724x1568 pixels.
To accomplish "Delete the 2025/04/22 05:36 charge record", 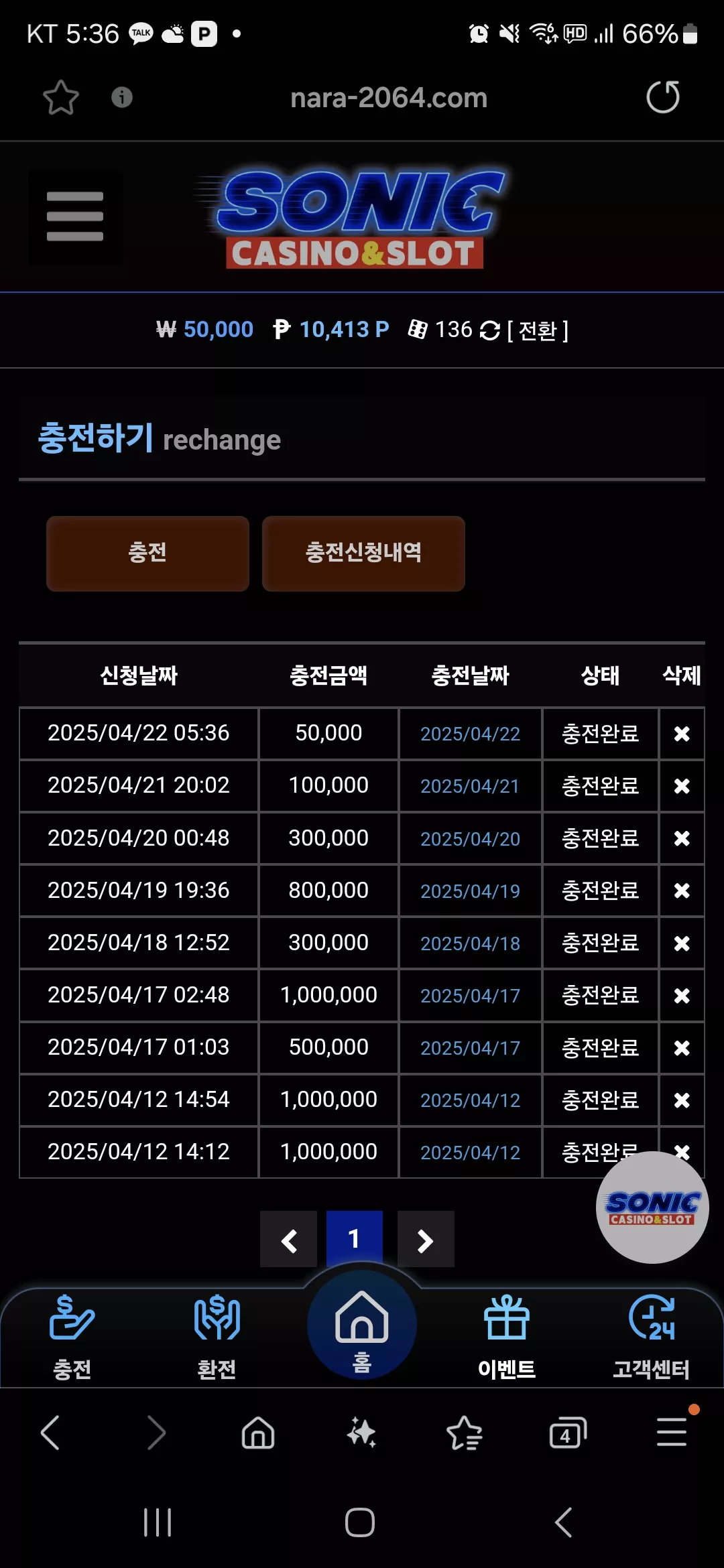I will pos(682,734).
